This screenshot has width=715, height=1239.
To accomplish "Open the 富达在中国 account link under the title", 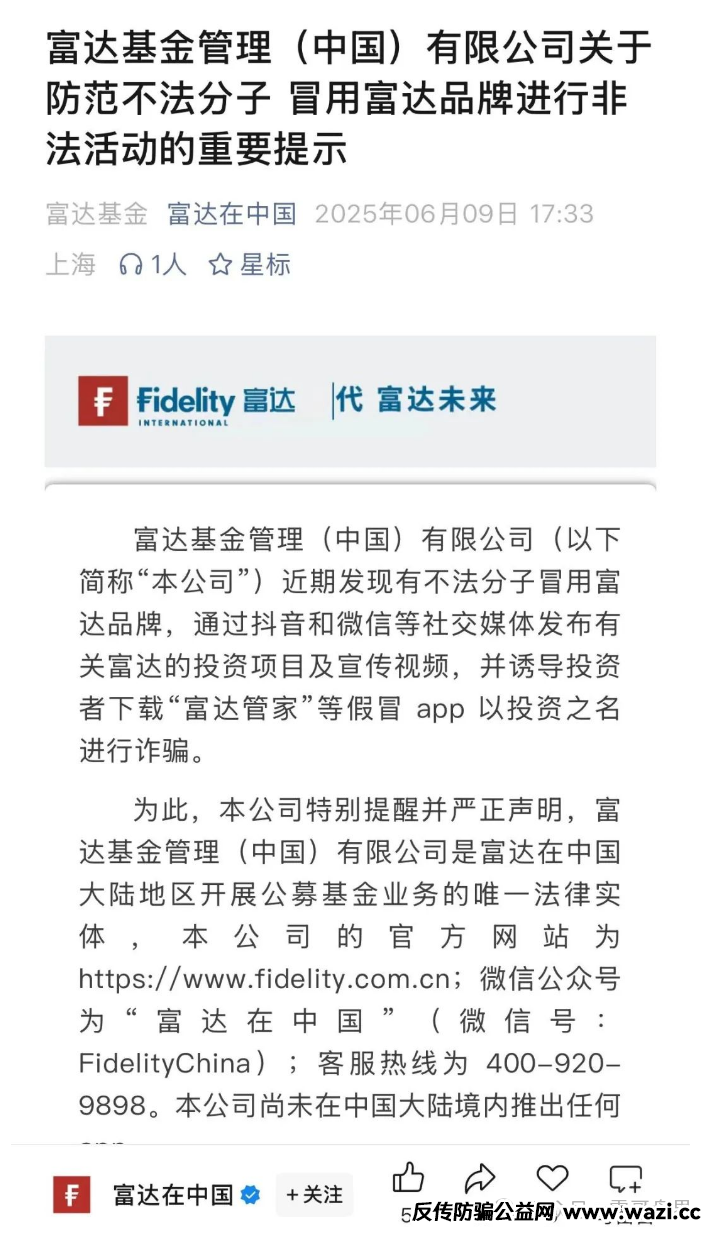I will pos(232,214).
